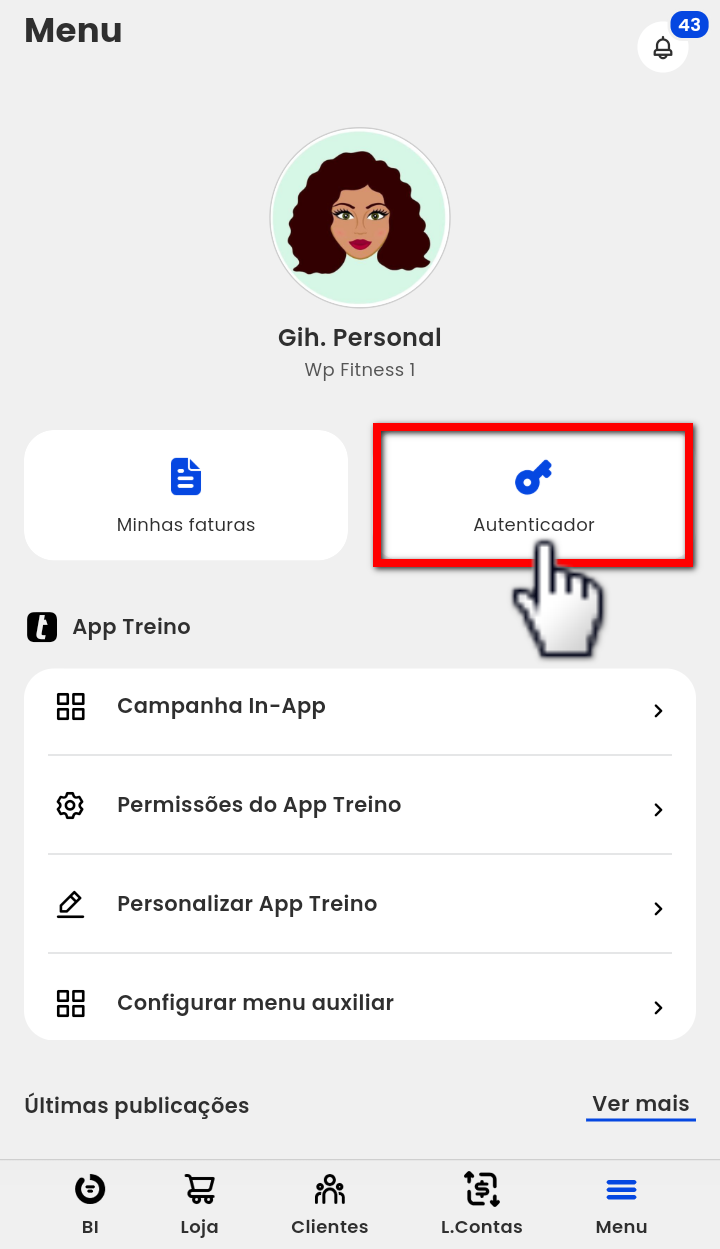
Task: Select Personalizar App Treino
Action: click(x=360, y=905)
